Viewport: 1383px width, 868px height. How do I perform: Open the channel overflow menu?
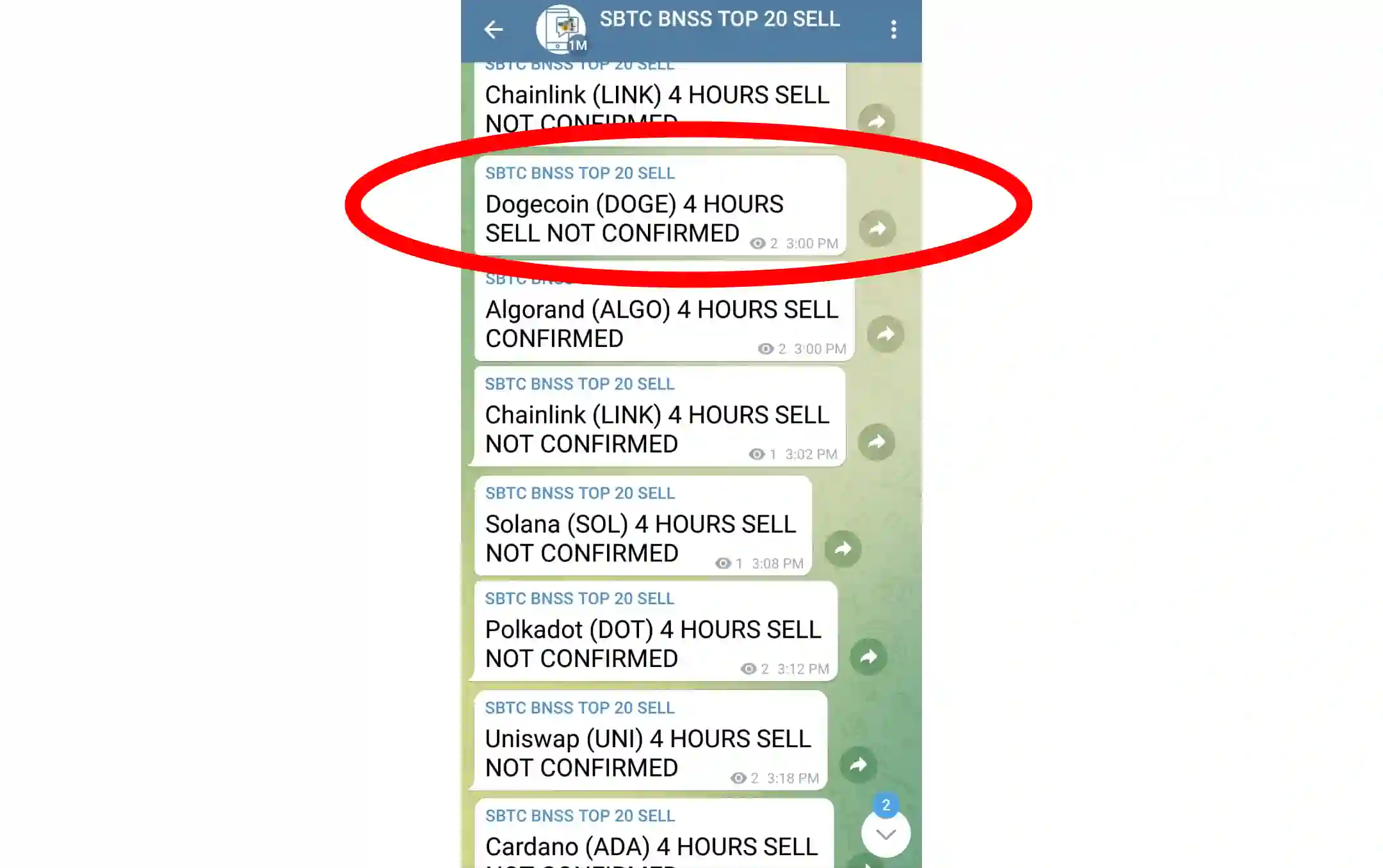[893, 29]
